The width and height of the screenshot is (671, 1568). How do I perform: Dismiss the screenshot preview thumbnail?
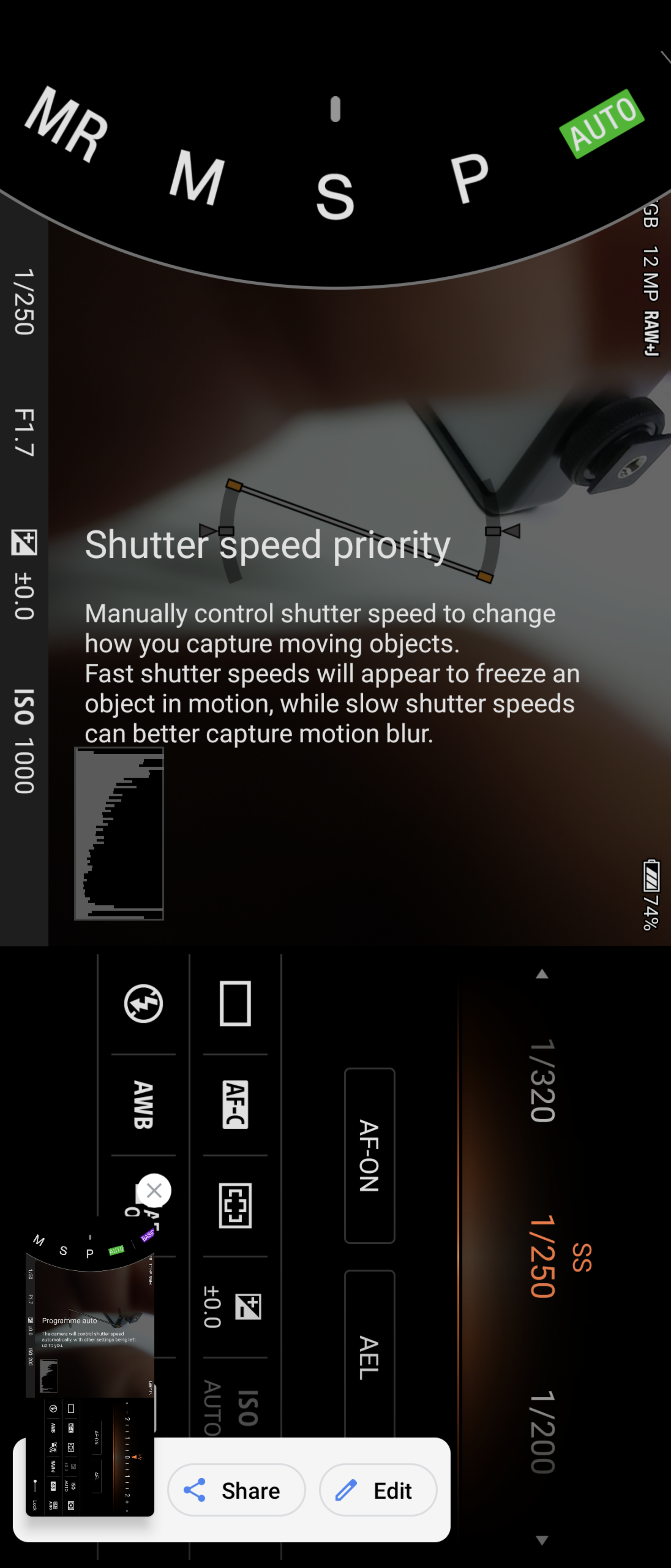click(x=154, y=1190)
